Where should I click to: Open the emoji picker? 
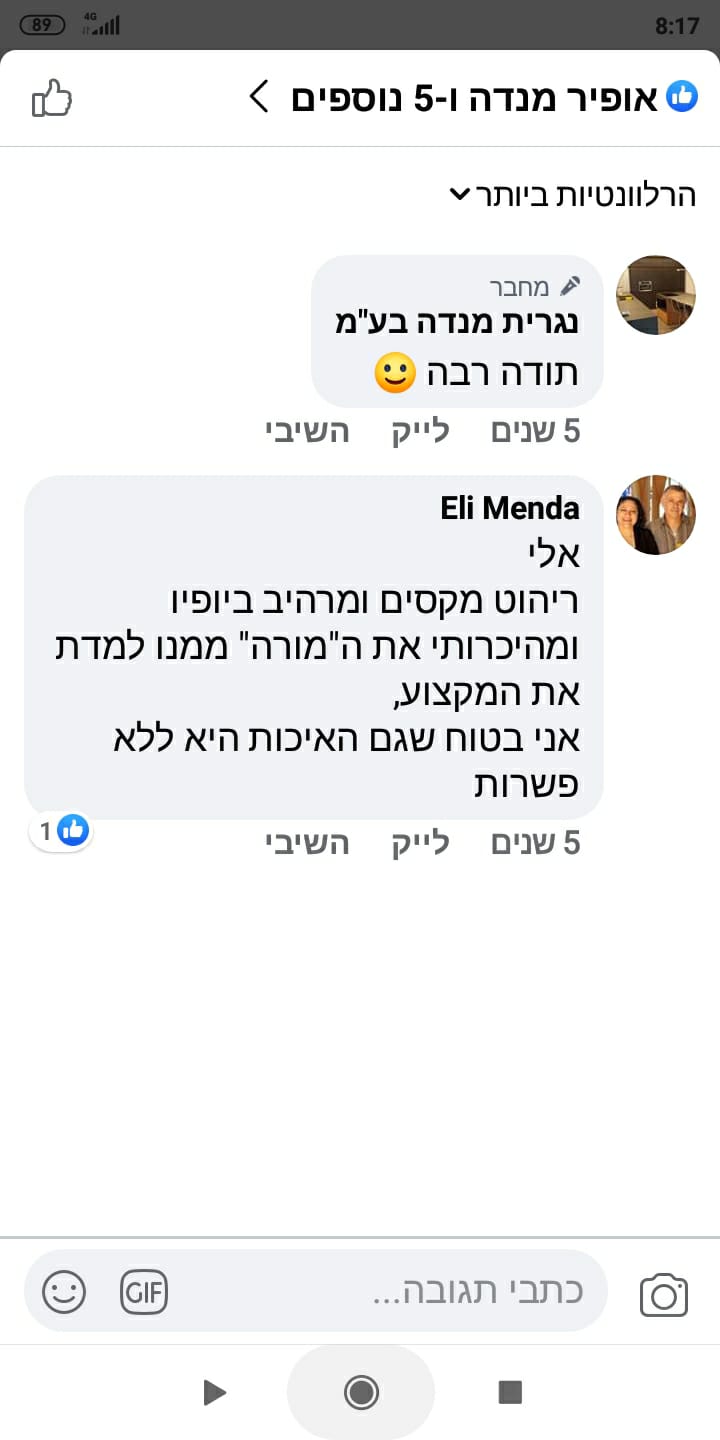pyautogui.click(x=64, y=1291)
